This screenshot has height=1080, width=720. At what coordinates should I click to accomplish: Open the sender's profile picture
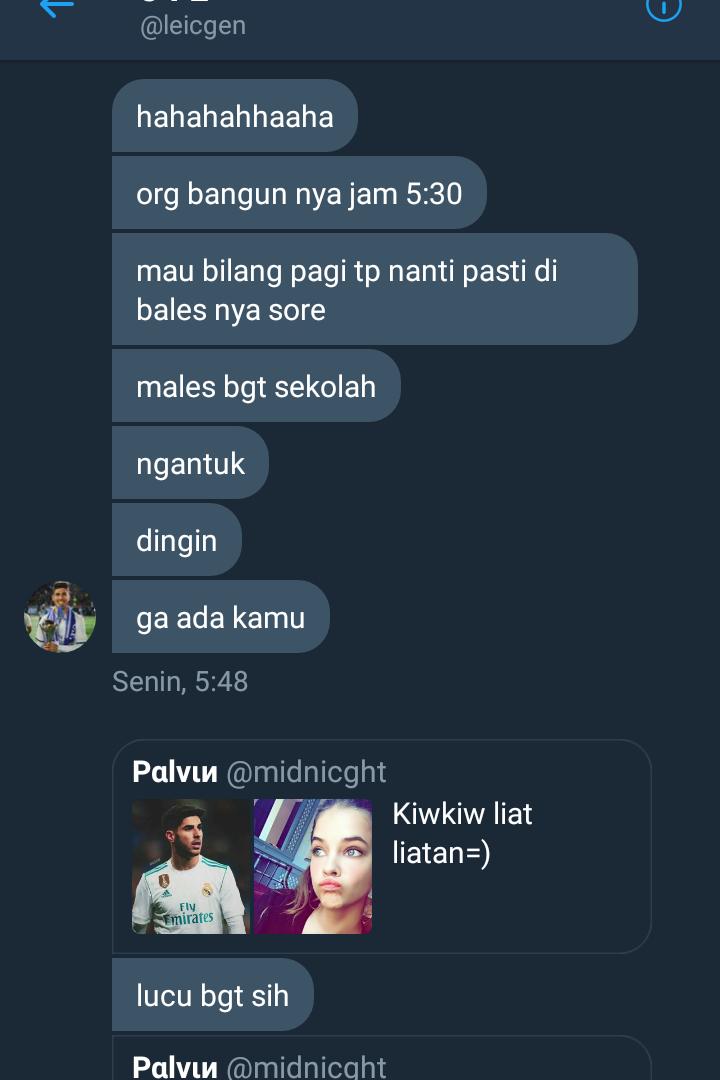click(x=60, y=617)
